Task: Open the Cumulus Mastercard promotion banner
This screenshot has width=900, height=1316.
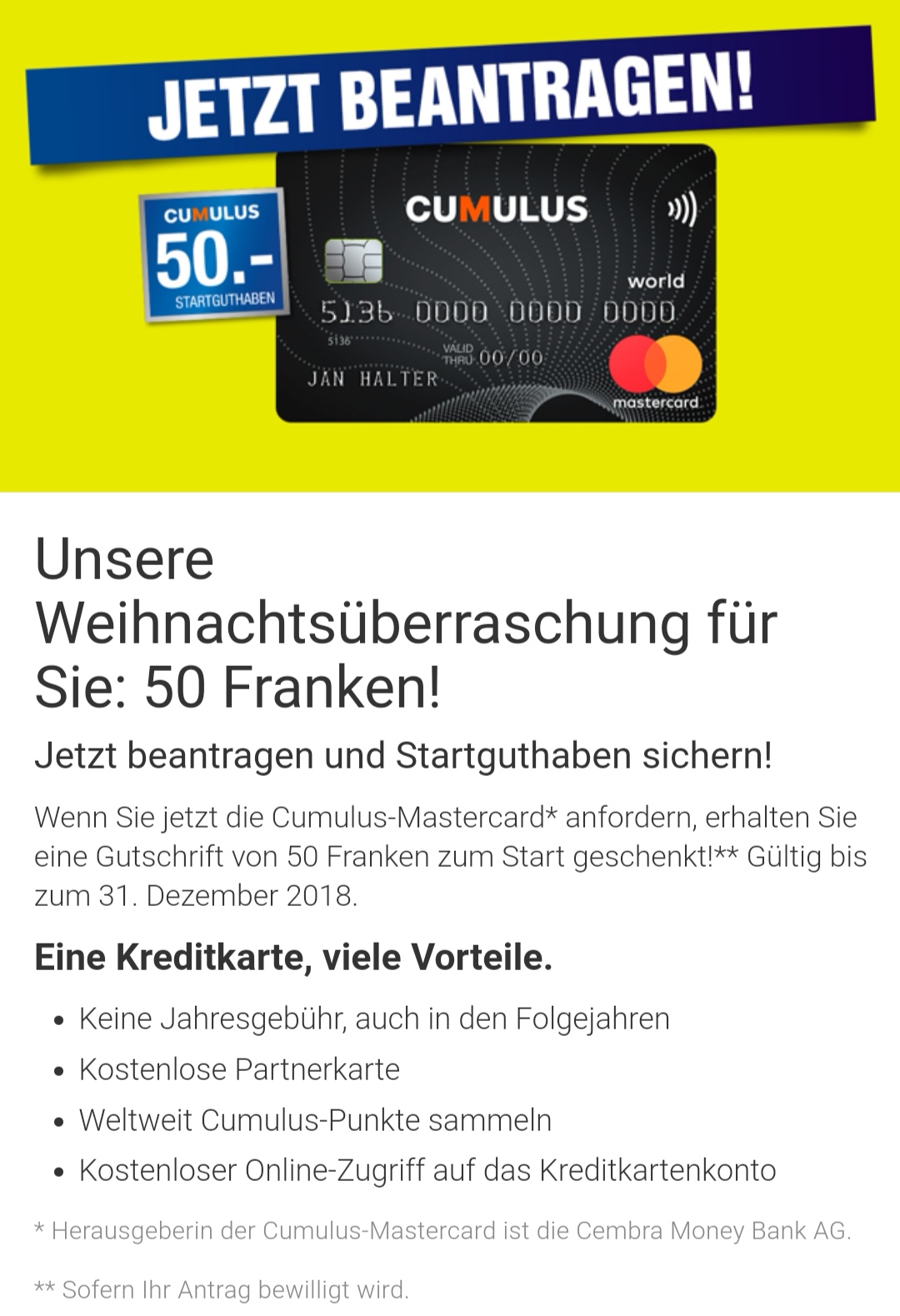Action: (450, 246)
